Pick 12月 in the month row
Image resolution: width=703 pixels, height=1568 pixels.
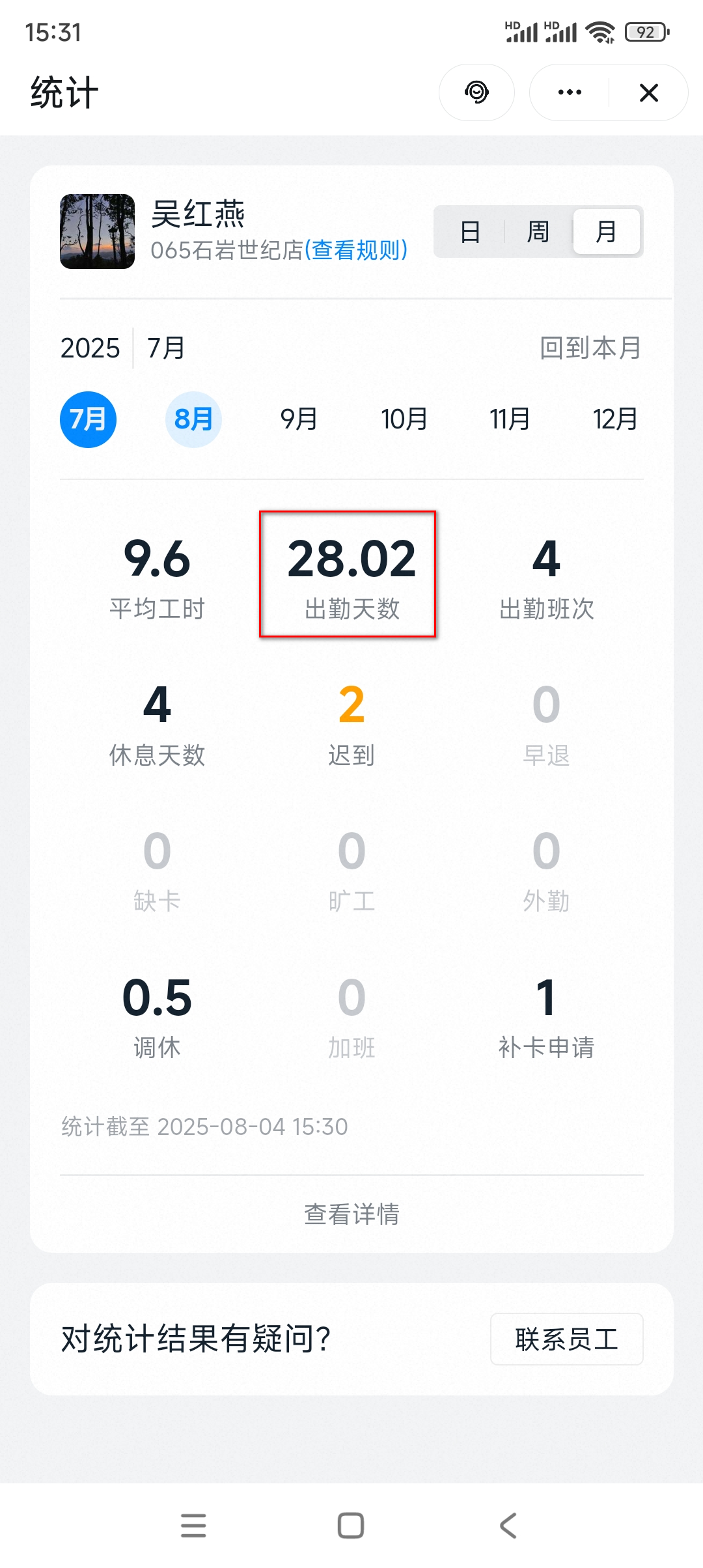click(x=614, y=419)
